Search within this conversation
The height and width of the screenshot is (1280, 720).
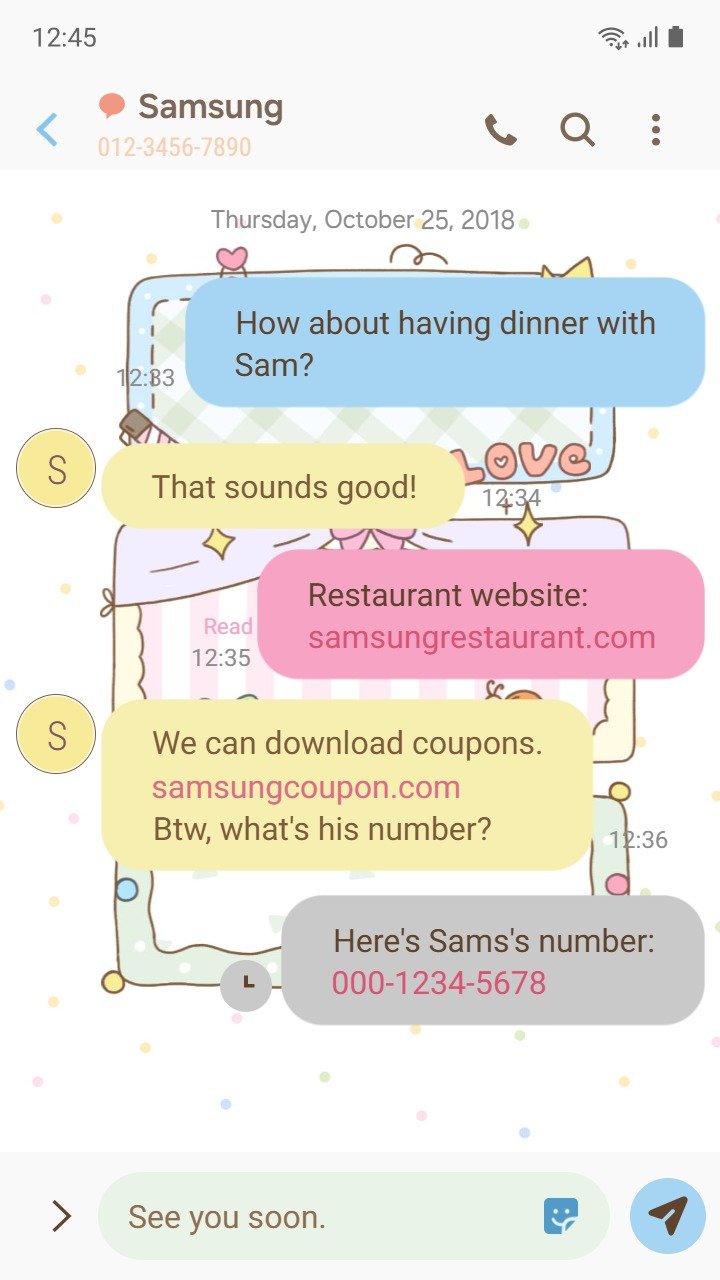577,130
